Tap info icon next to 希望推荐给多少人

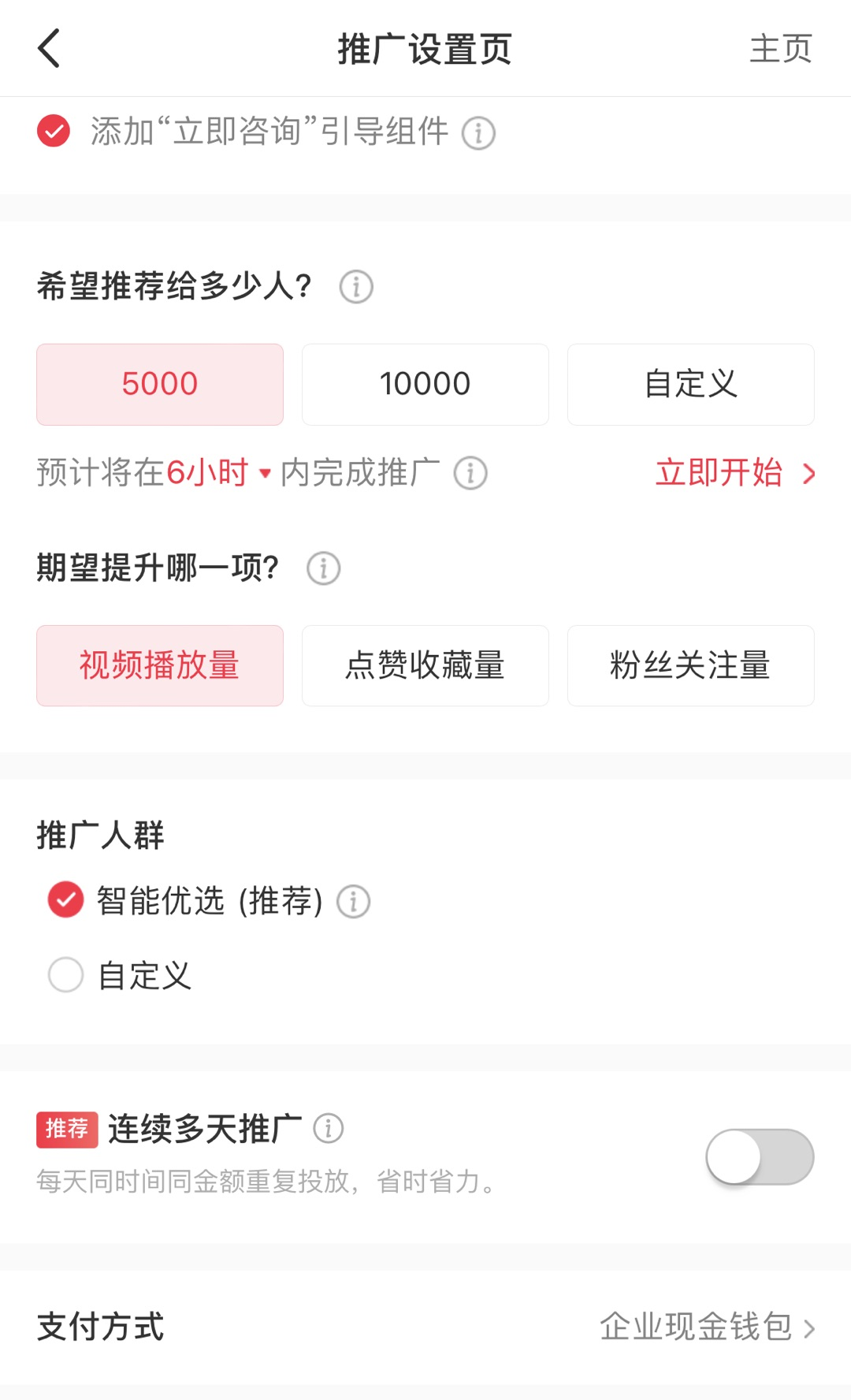click(356, 286)
